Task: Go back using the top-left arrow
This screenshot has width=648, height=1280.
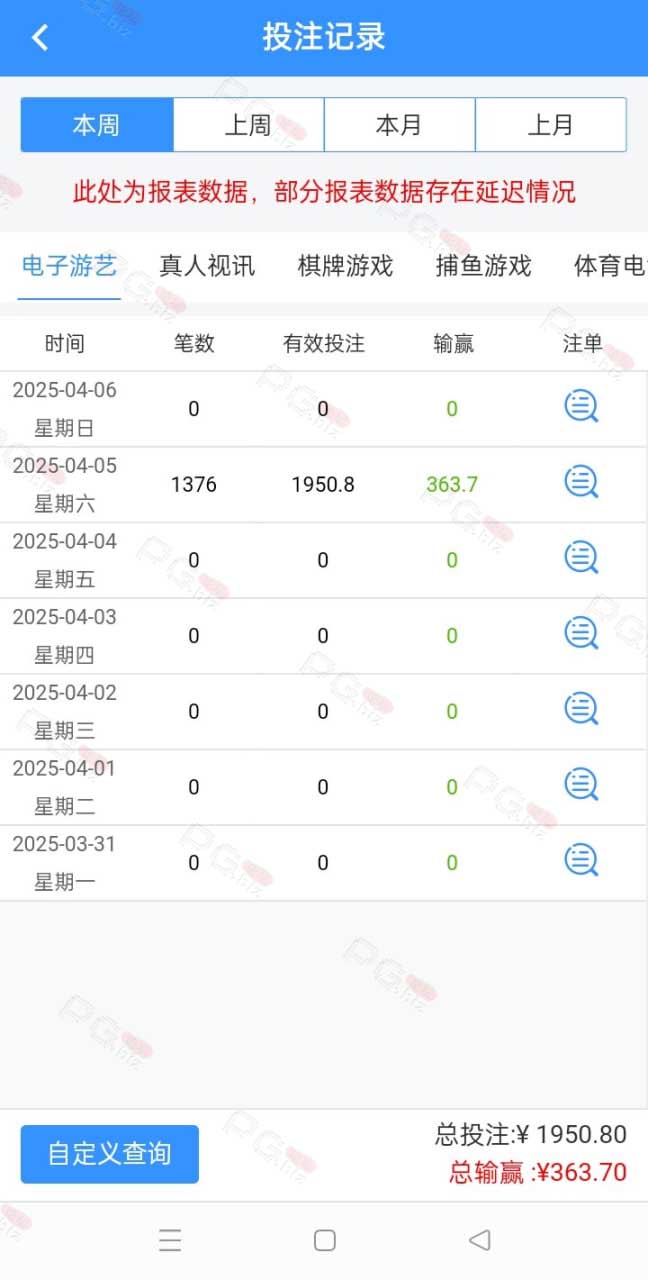Action: 40,38
